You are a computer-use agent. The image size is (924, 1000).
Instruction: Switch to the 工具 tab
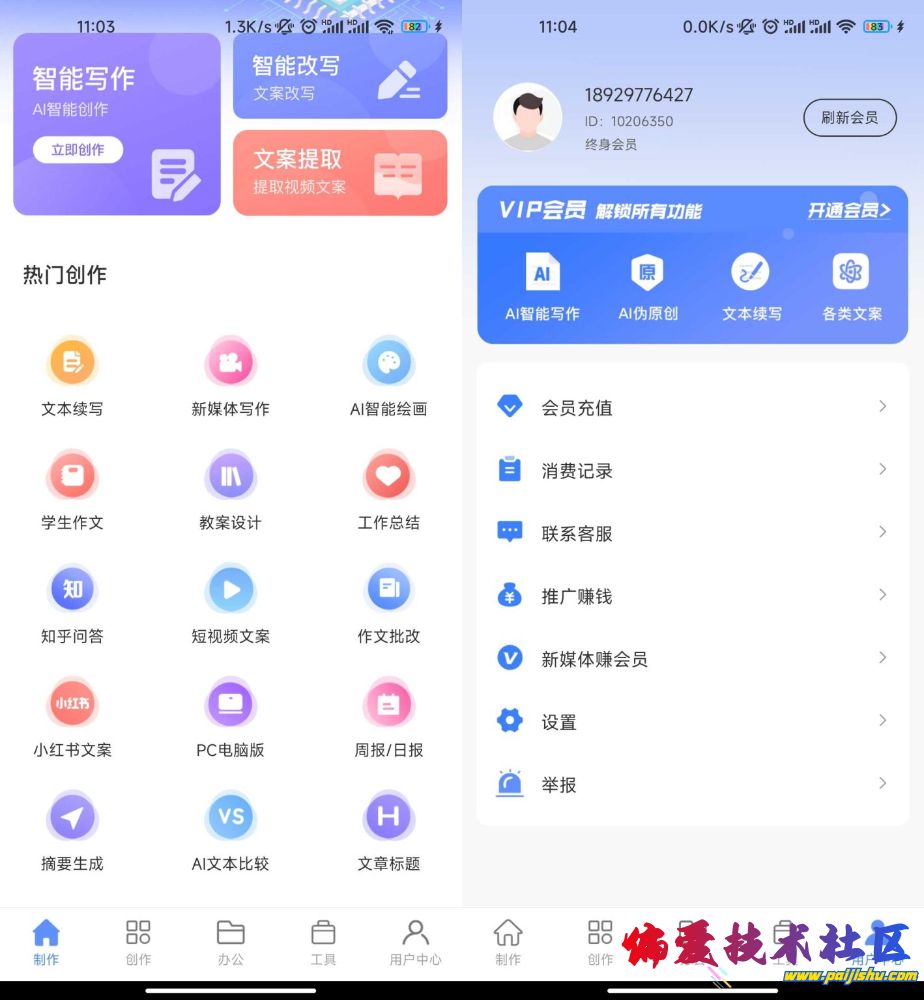323,943
